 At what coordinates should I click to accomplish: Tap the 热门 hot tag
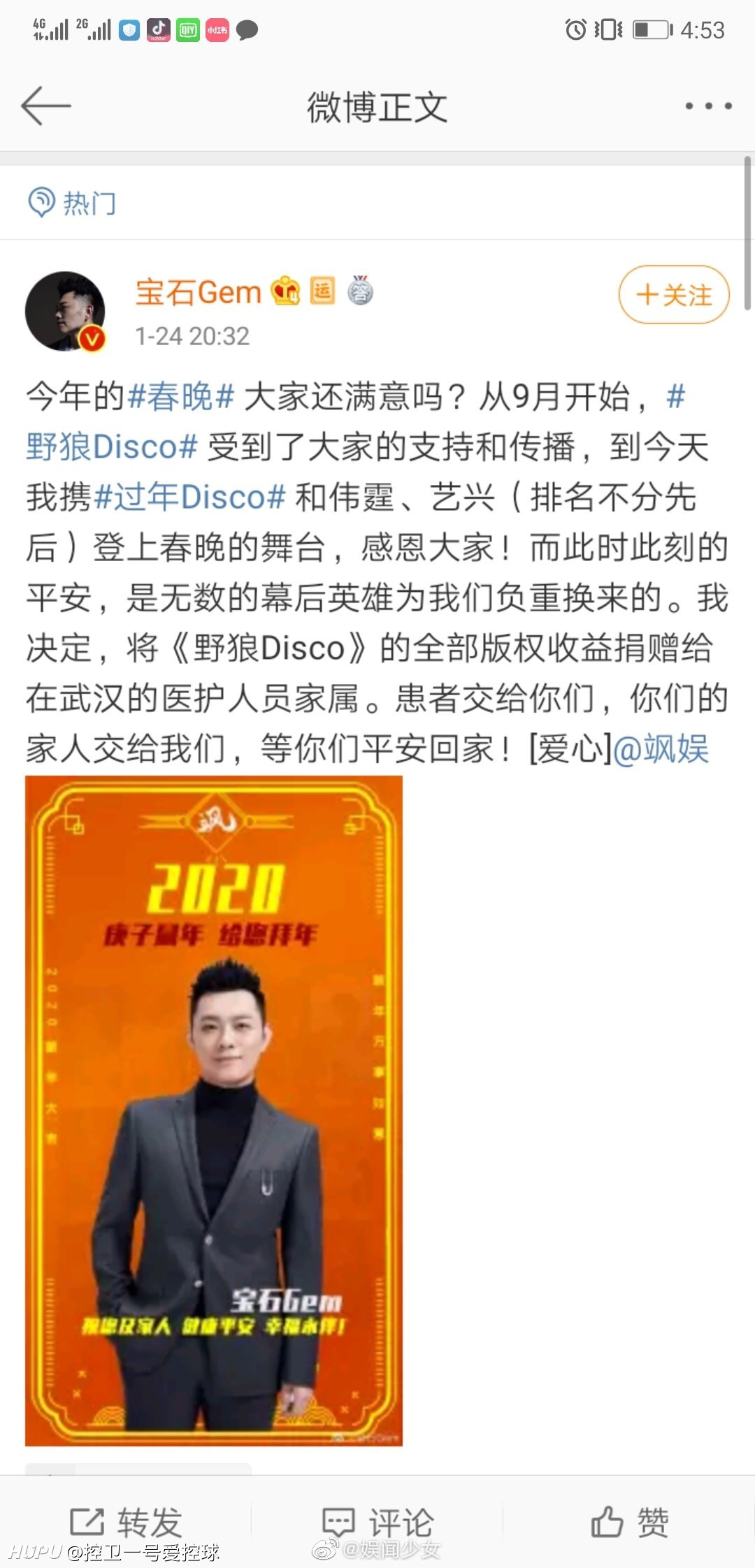[72, 203]
